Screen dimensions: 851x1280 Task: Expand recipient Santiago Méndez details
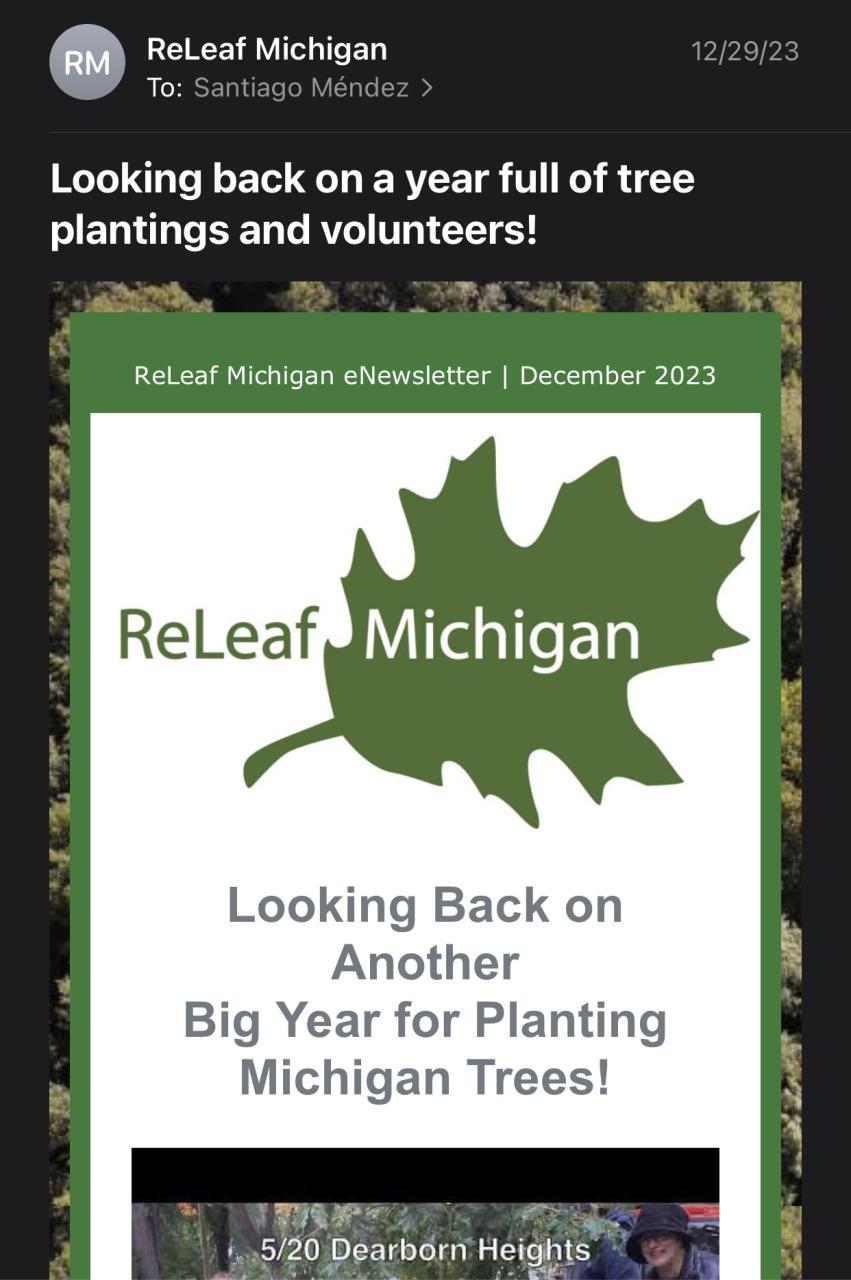click(312, 88)
